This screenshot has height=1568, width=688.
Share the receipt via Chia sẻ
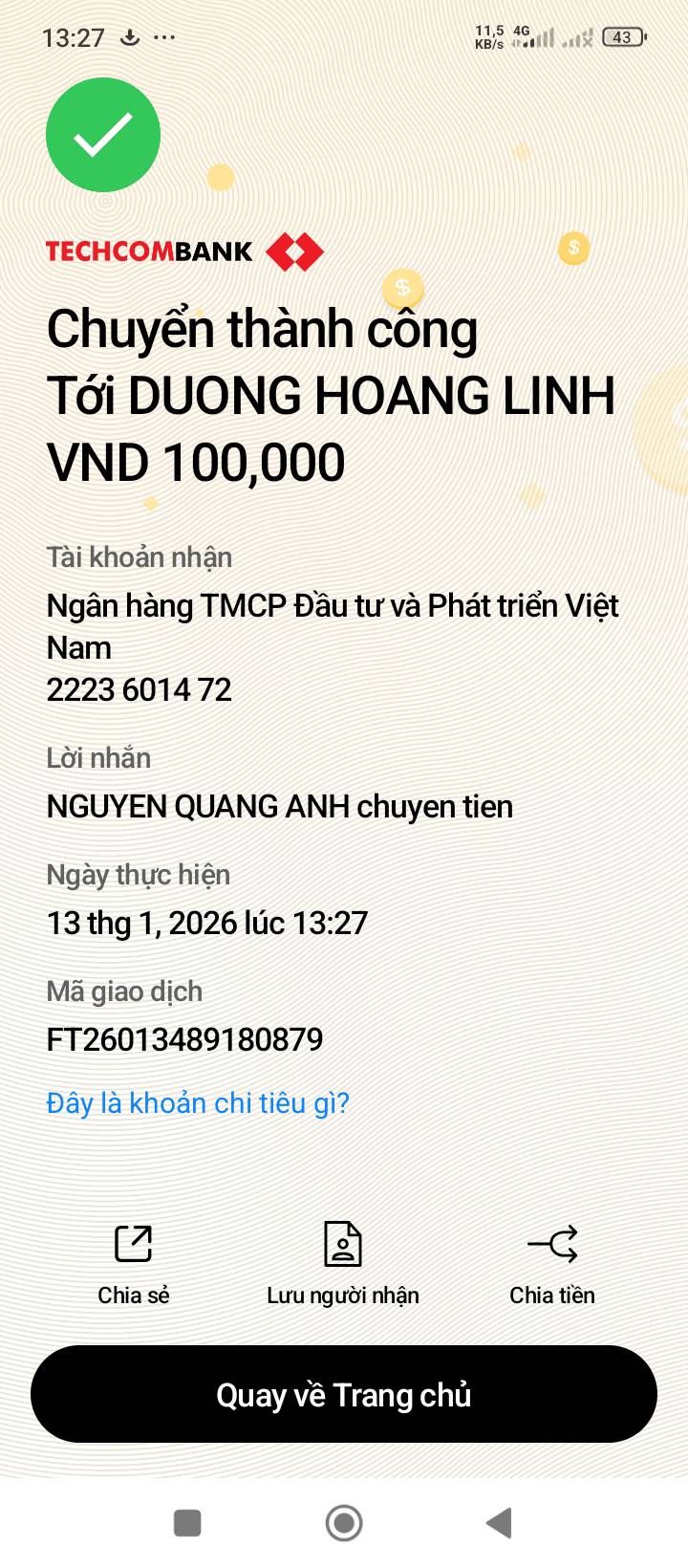[x=134, y=1263]
